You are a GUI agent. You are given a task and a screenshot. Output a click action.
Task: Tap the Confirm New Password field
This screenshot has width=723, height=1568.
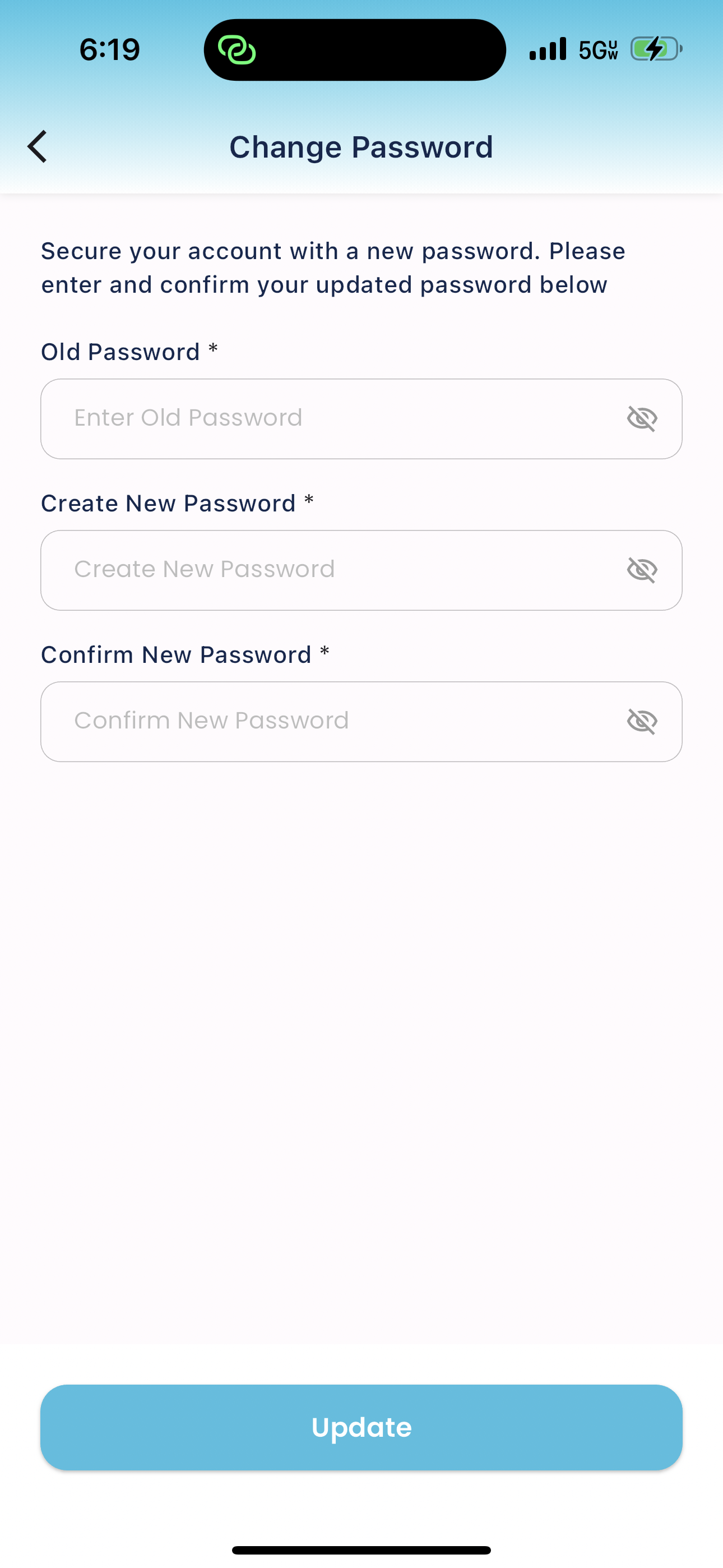pyautogui.click(x=328, y=721)
